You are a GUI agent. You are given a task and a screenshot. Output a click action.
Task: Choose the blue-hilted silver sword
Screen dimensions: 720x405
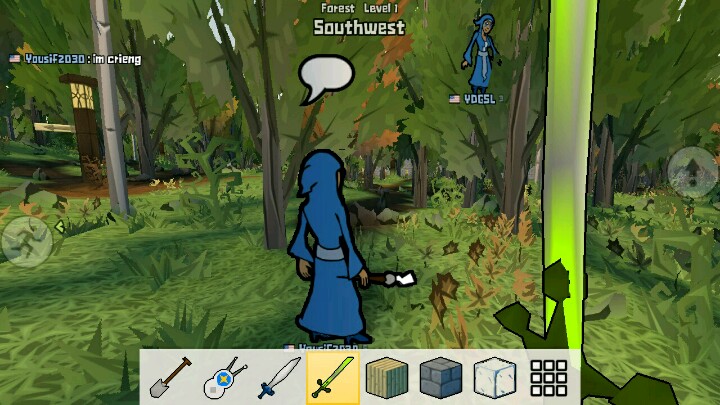click(279, 377)
